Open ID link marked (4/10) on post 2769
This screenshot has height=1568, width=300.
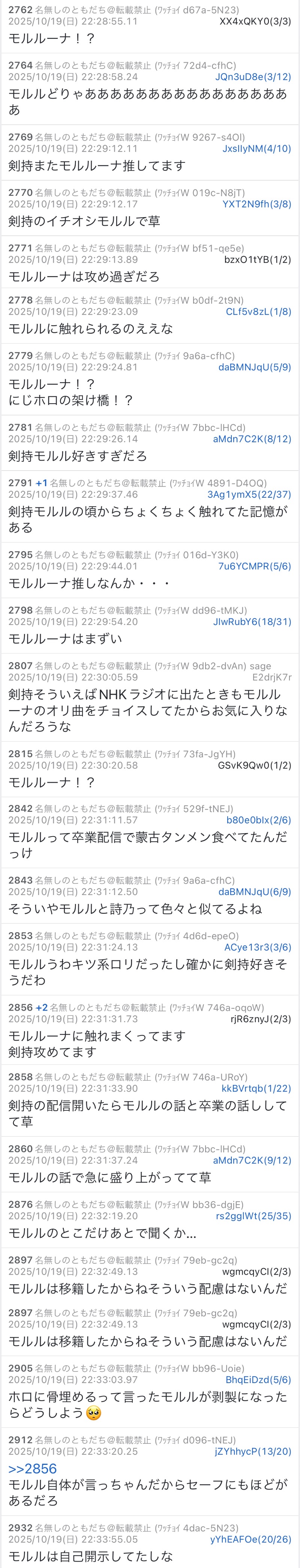pos(256,149)
